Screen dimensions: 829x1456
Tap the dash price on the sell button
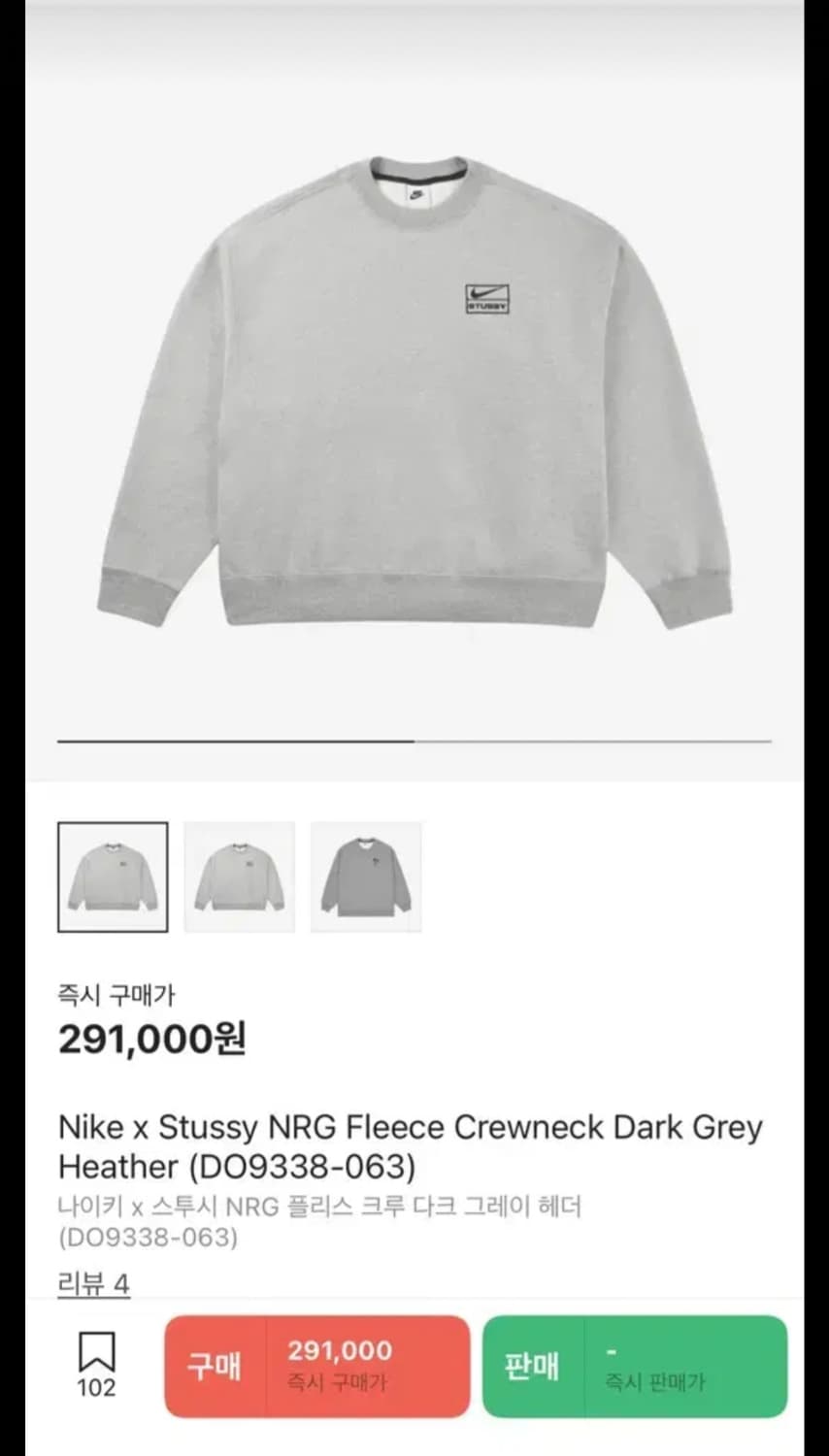(x=609, y=1349)
